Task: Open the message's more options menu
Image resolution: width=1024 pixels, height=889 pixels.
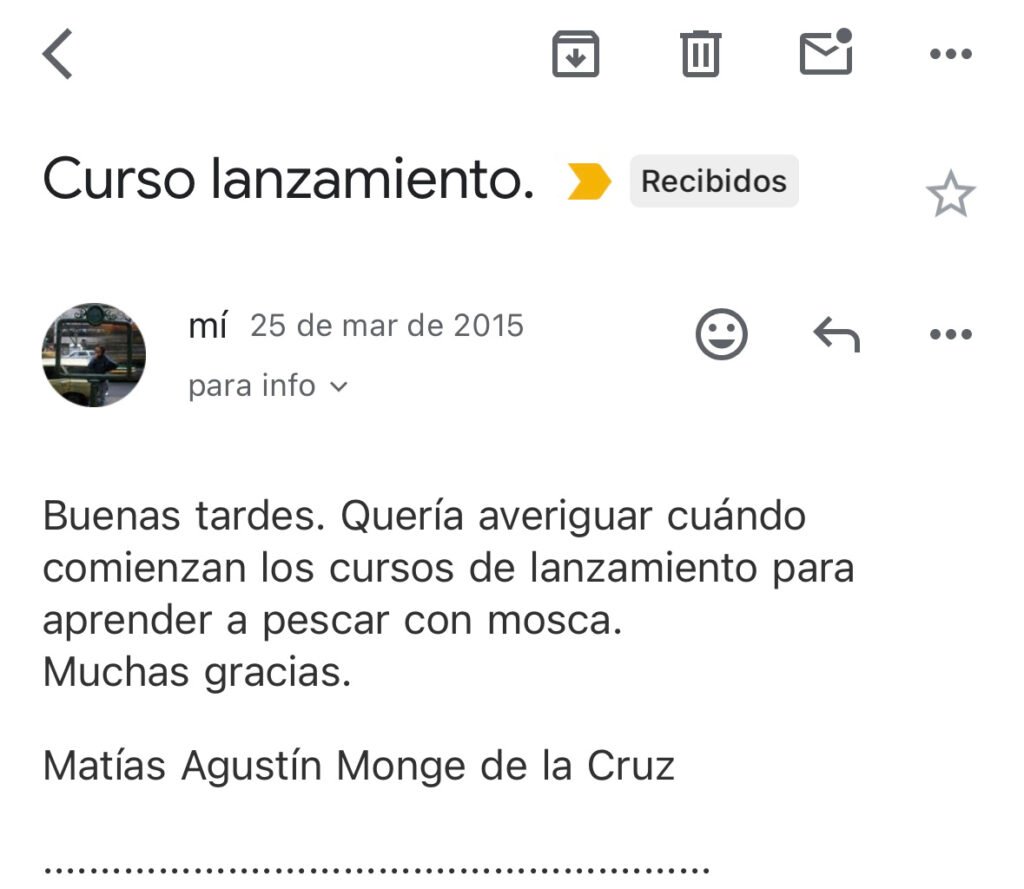Action: (x=950, y=334)
